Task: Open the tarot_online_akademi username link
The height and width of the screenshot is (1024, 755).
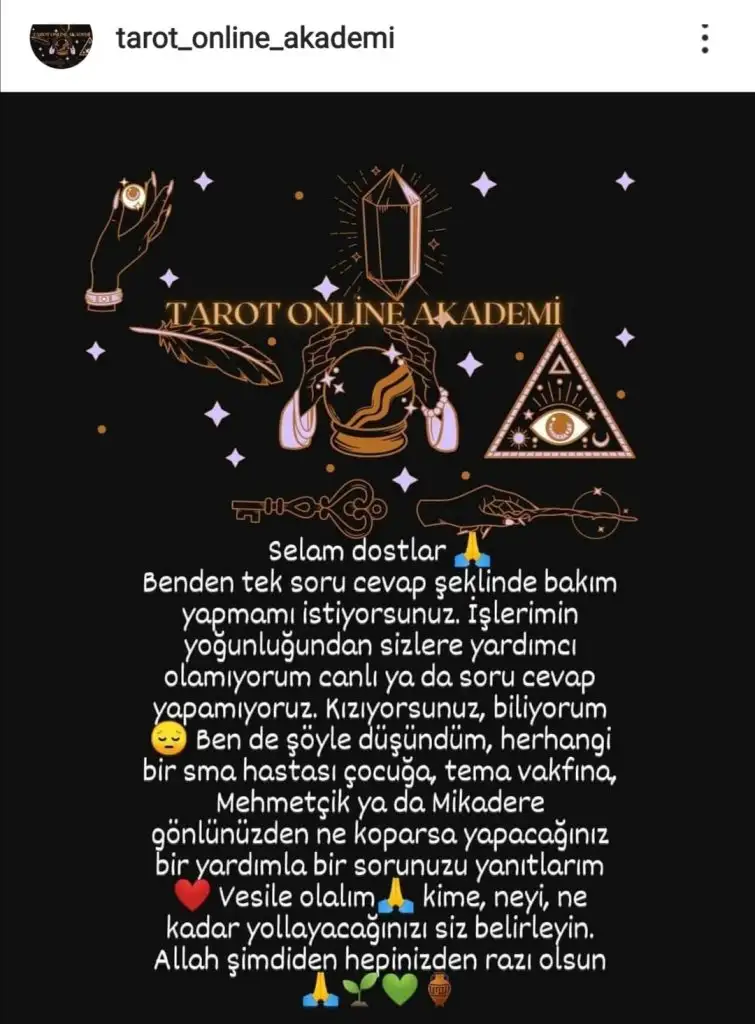Action: click(x=255, y=40)
